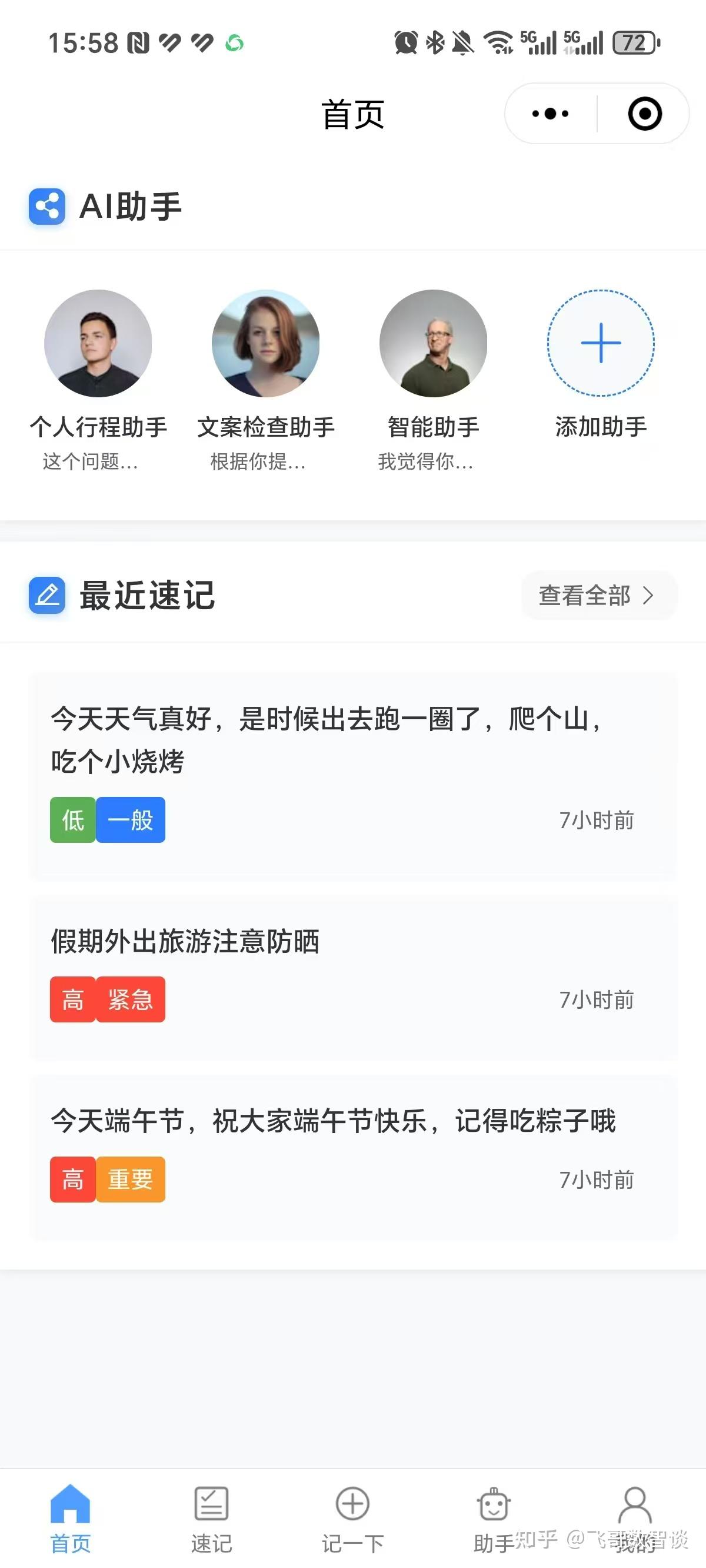706x1568 pixels.
Task: Open the 我的 profile icon
Action: tap(635, 1503)
